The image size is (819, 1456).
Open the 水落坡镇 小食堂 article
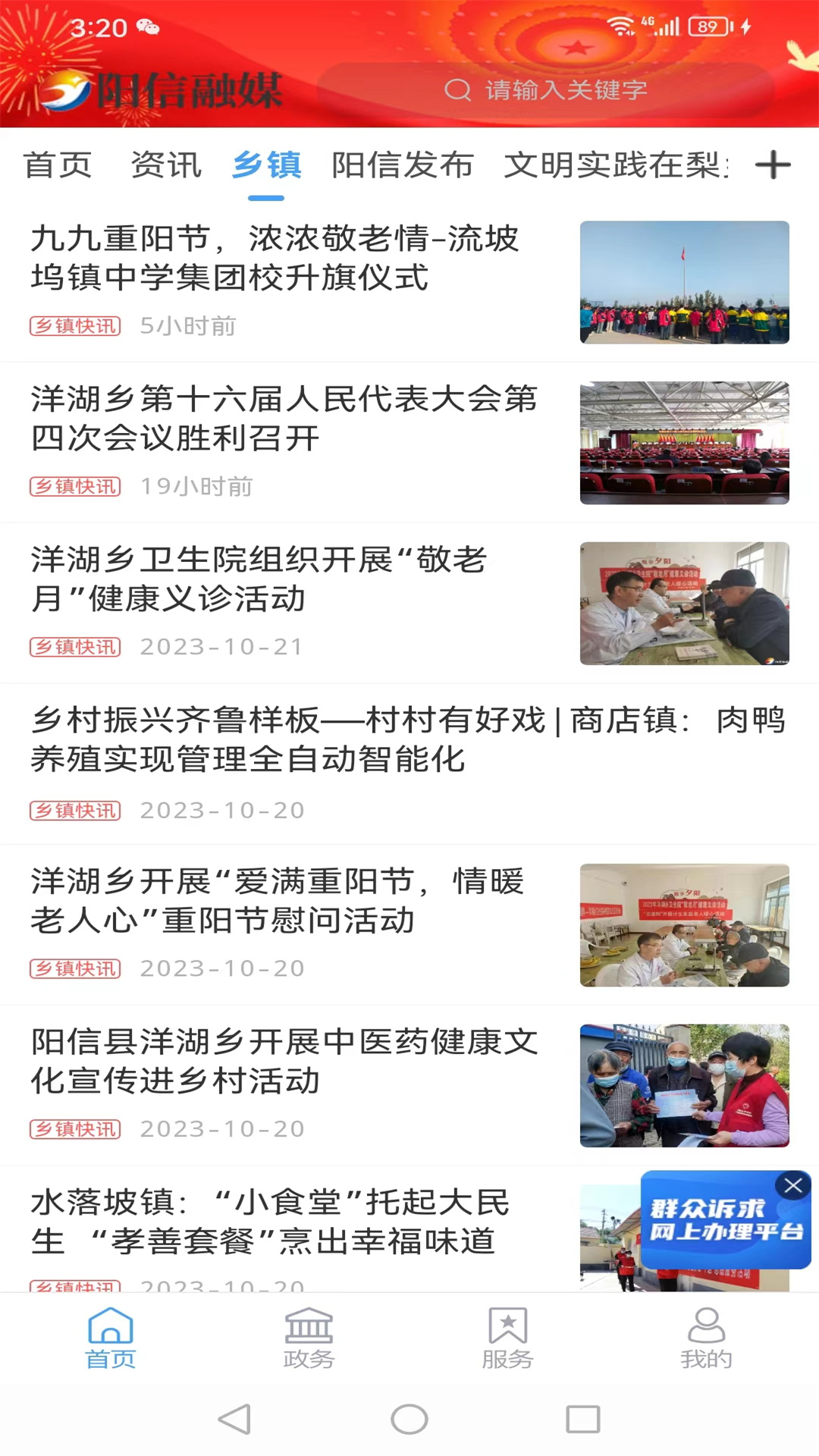click(270, 1222)
